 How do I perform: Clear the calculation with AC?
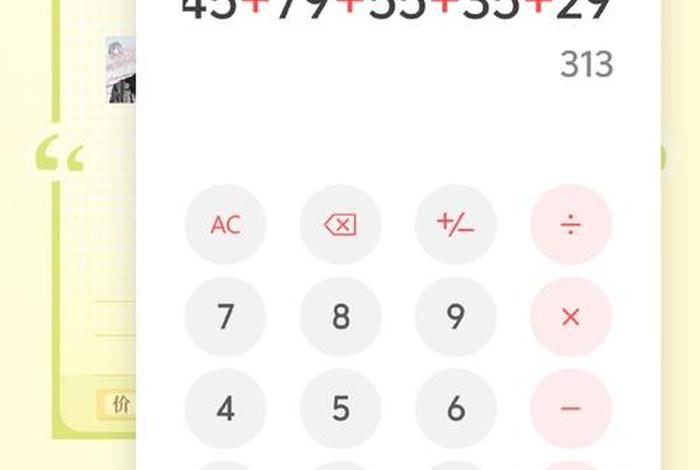coord(226,225)
